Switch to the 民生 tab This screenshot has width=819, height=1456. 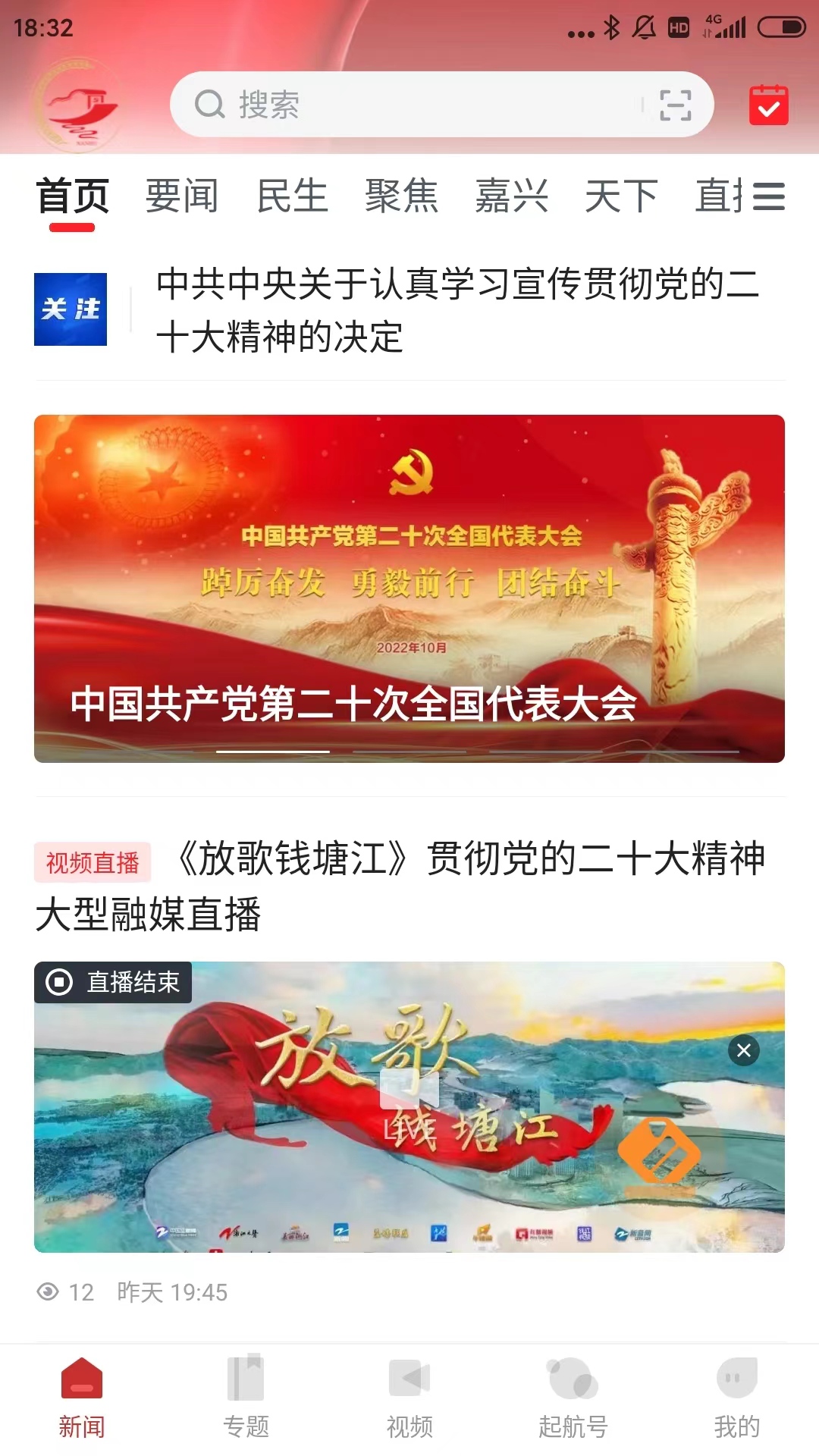click(x=292, y=196)
